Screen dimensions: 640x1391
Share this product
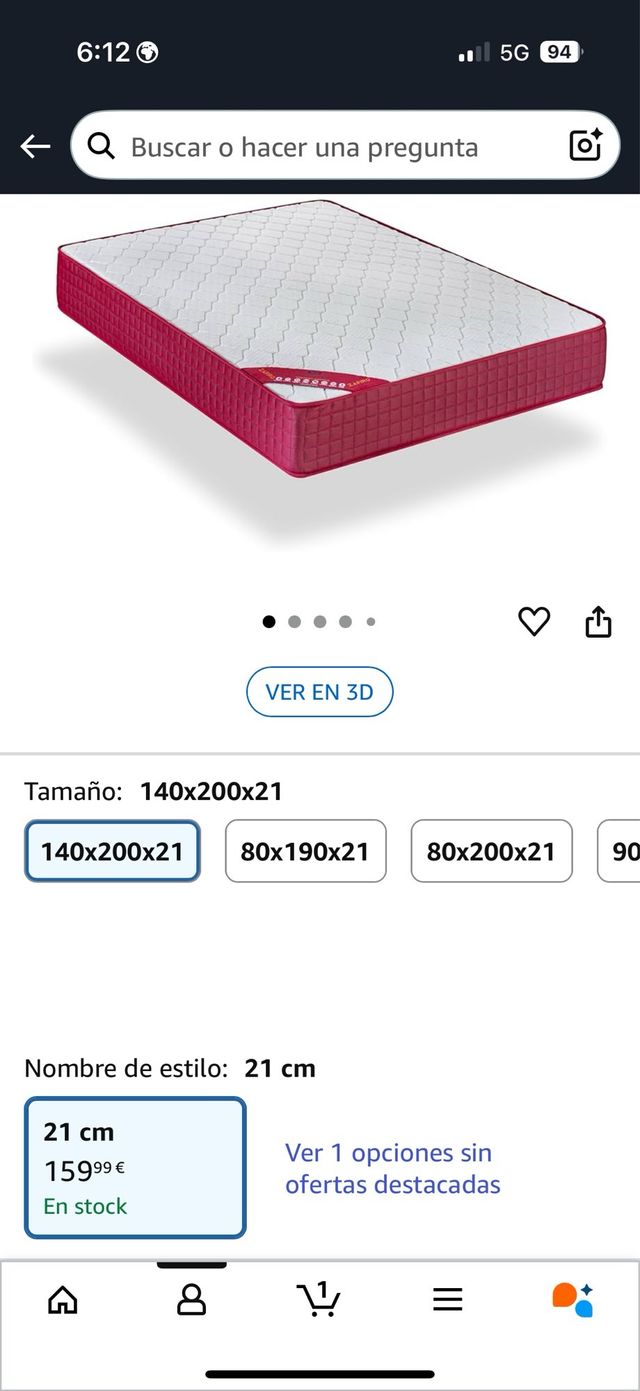point(597,621)
